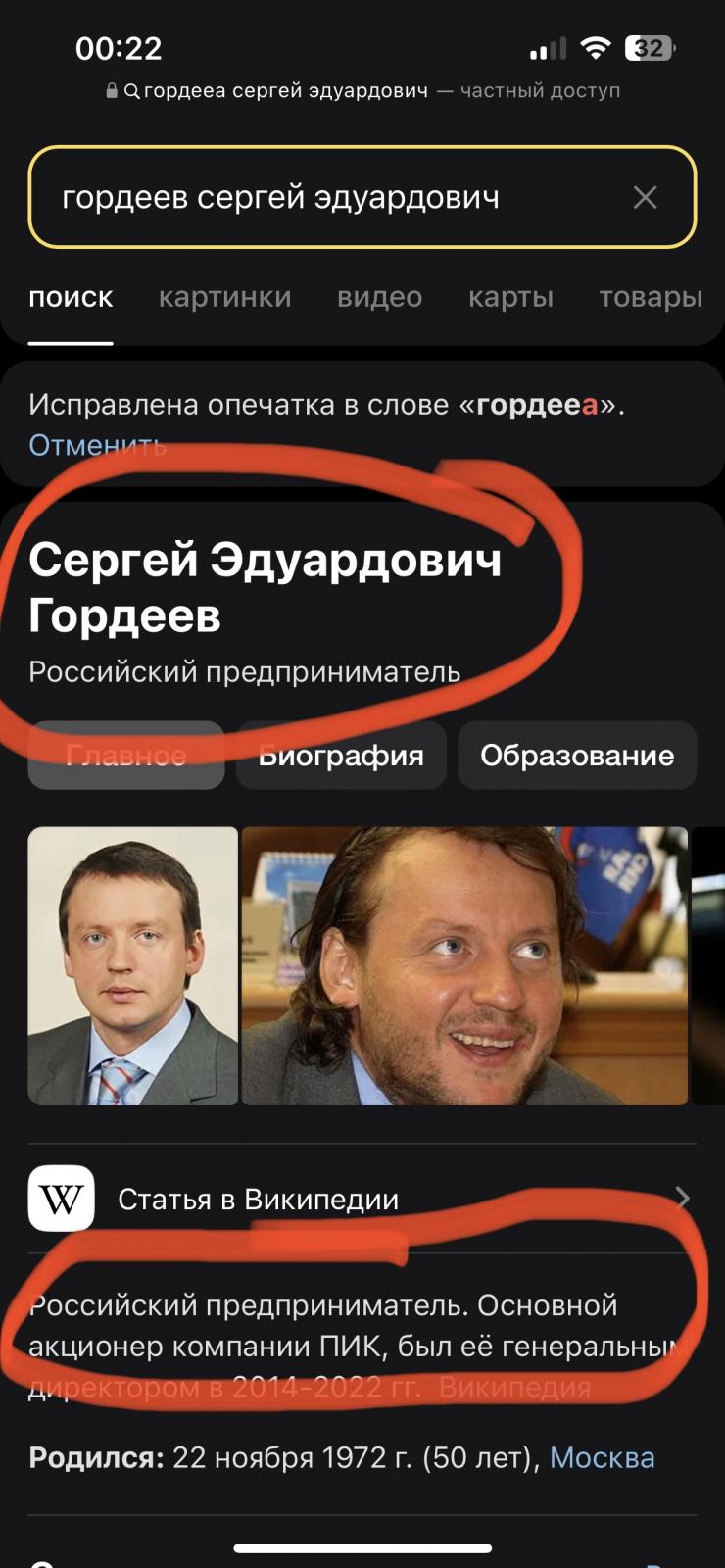Select the Главное chip
Screen dimensions: 725x1568
pyautogui.click(x=126, y=755)
